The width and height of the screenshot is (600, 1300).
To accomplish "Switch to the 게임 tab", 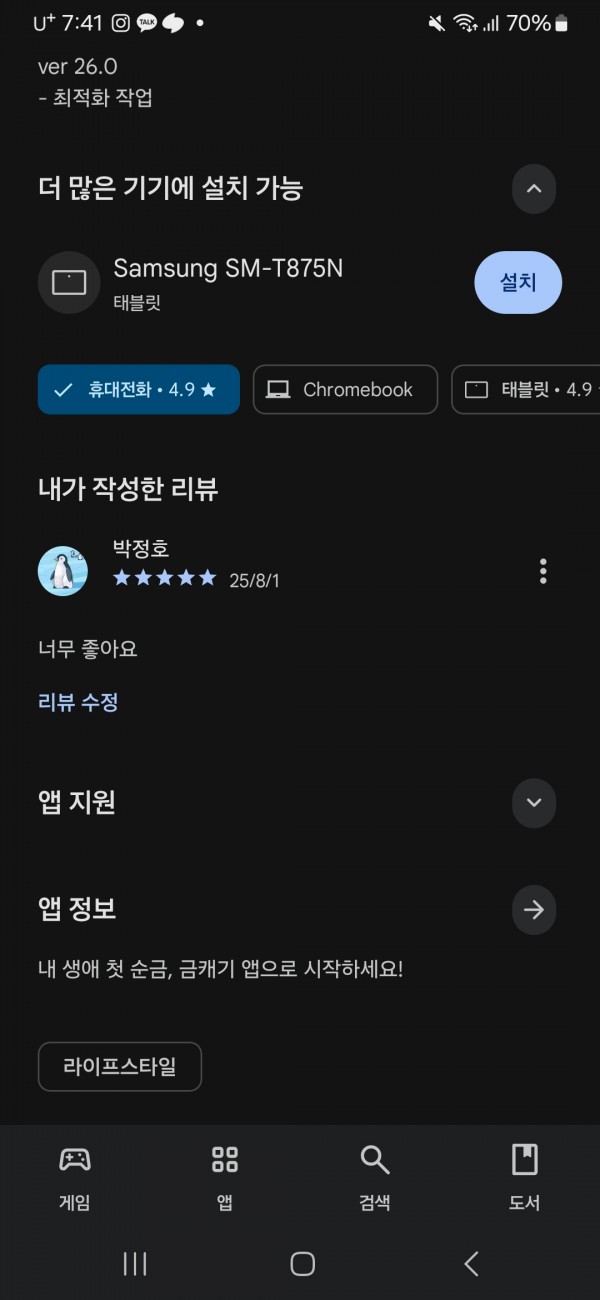I will 75,1178.
